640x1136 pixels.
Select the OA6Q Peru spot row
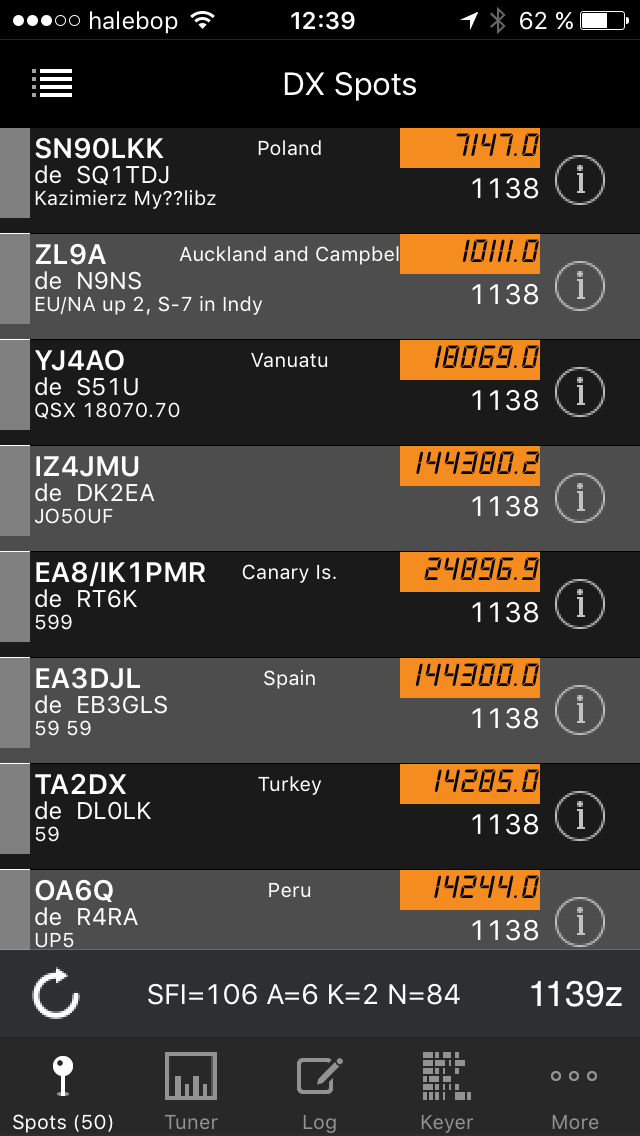[320, 909]
